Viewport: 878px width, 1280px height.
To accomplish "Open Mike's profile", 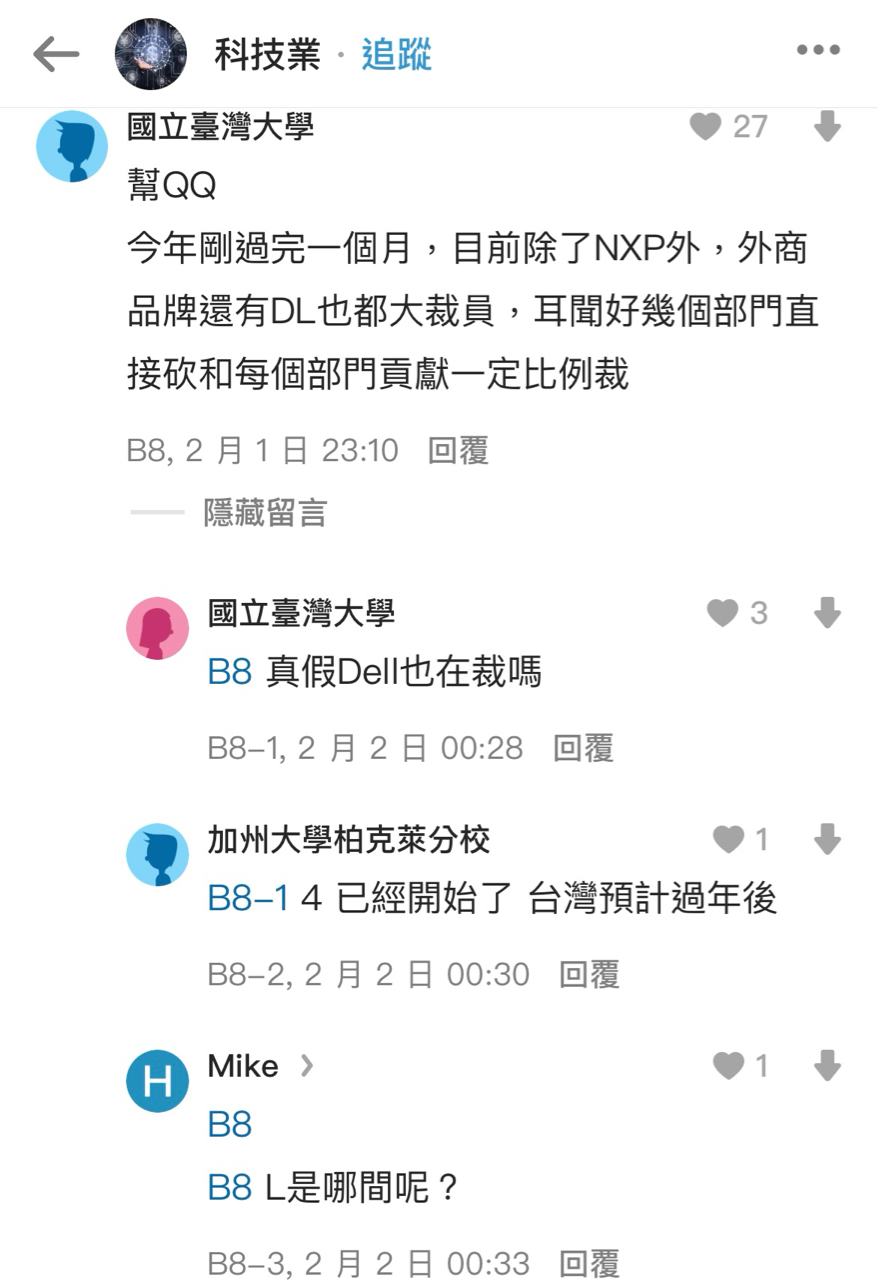I will point(243,1066).
